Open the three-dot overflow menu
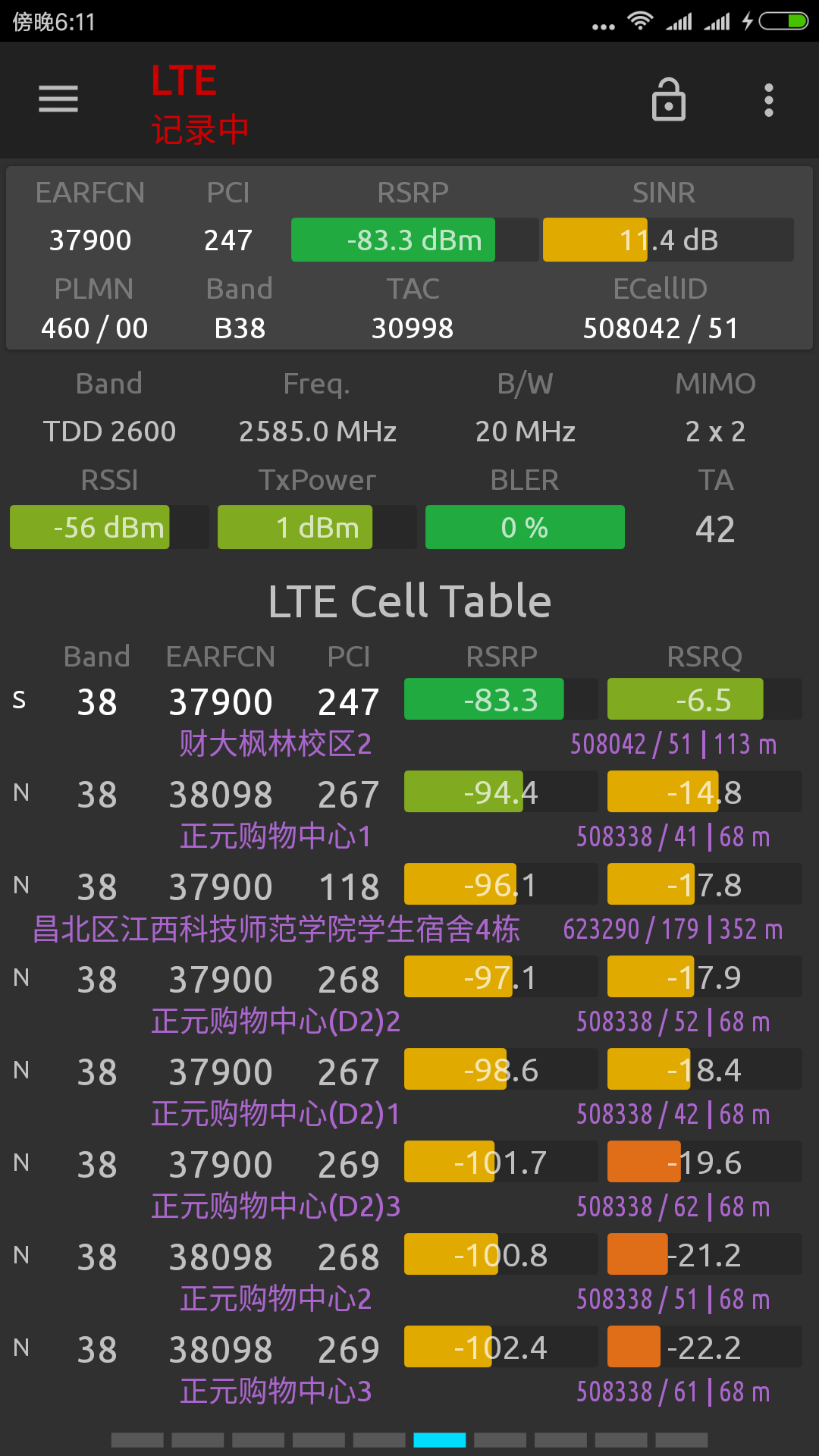This screenshot has width=819, height=1456. pyautogui.click(x=769, y=99)
